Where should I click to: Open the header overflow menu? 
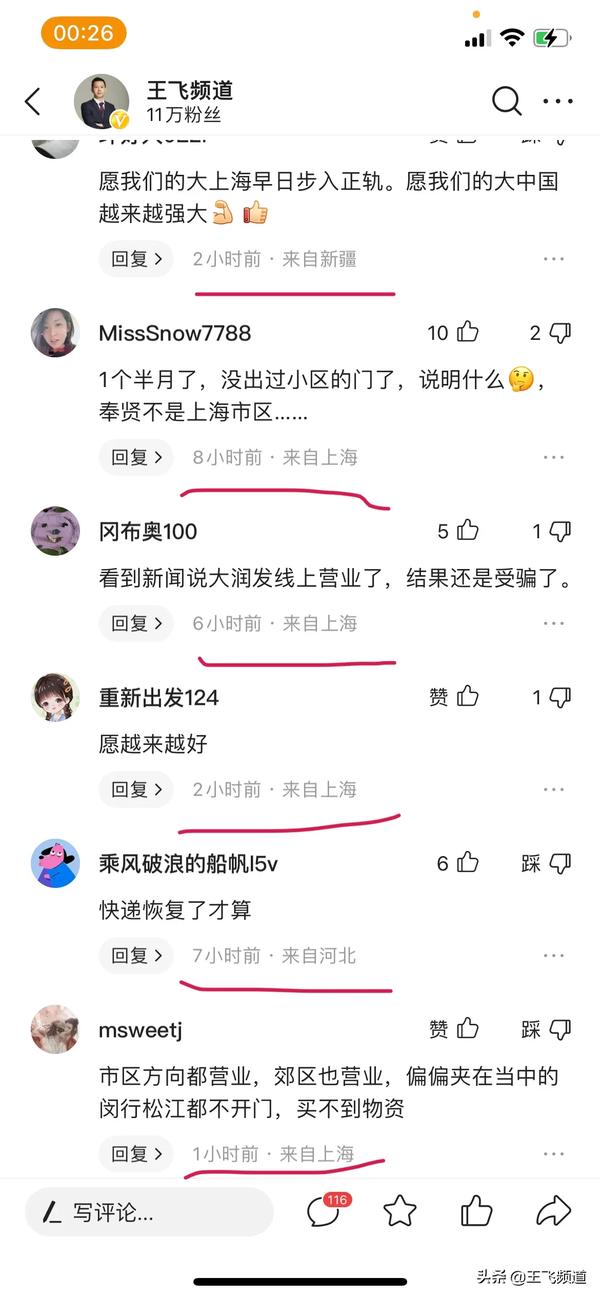pyautogui.click(x=558, y=101)
